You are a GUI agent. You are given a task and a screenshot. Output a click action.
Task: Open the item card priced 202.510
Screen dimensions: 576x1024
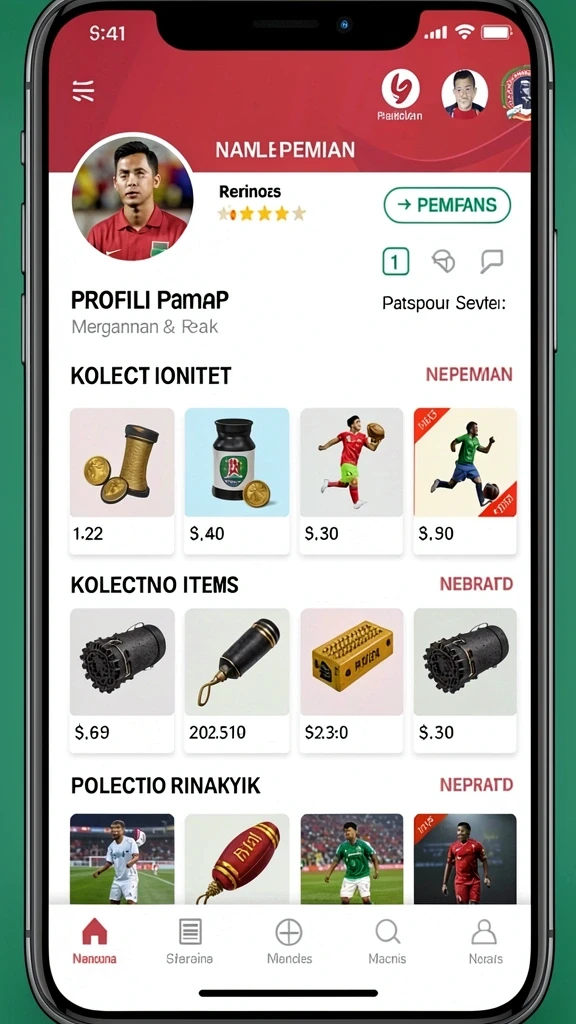236,680
